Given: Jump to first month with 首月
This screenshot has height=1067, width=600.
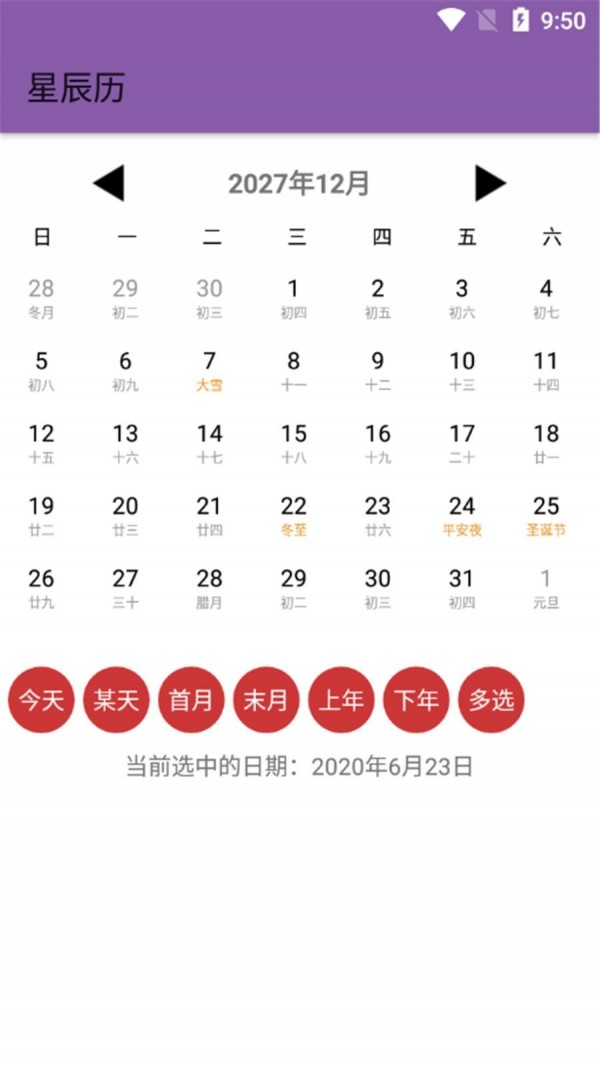Looking at the screenshot, I should [191, 700].
